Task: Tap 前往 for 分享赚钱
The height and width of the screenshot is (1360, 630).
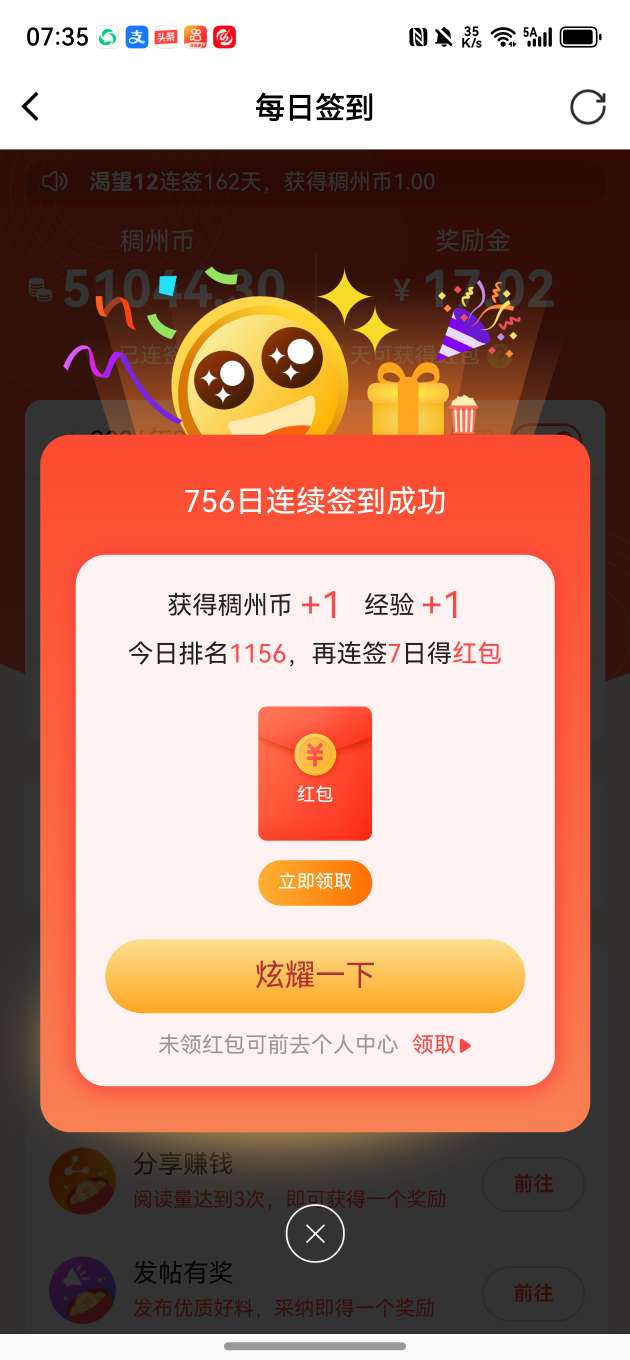Action: 533,1184
